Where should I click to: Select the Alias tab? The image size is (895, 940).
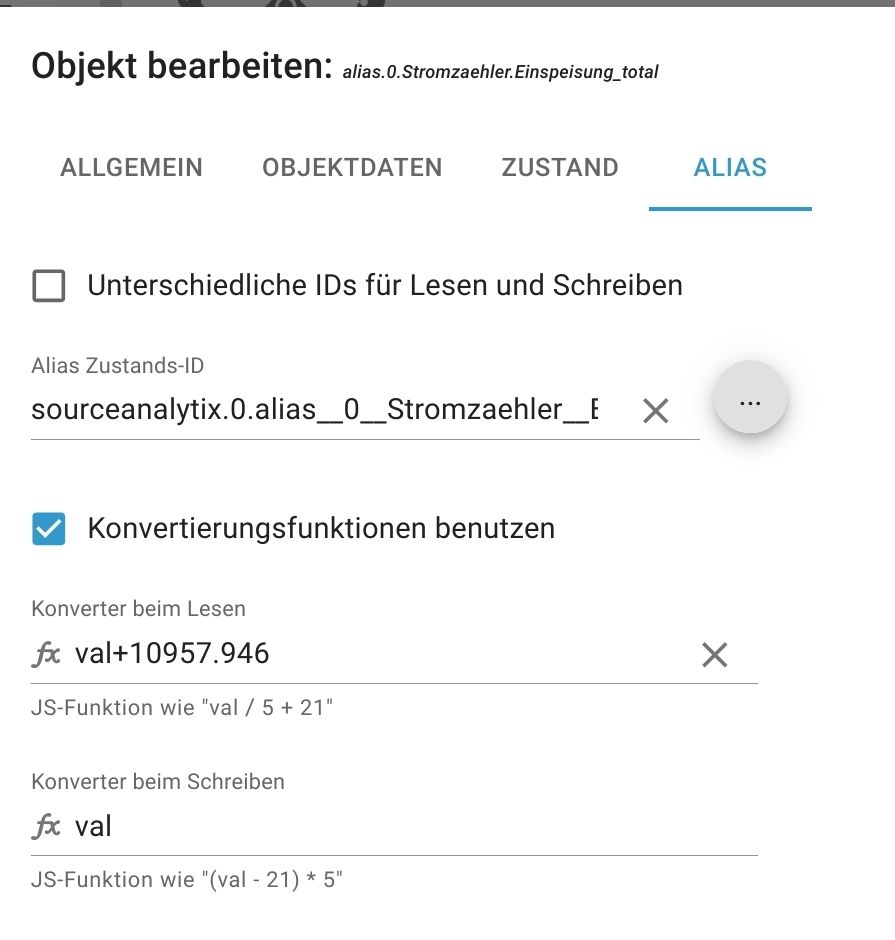(730, 167)
